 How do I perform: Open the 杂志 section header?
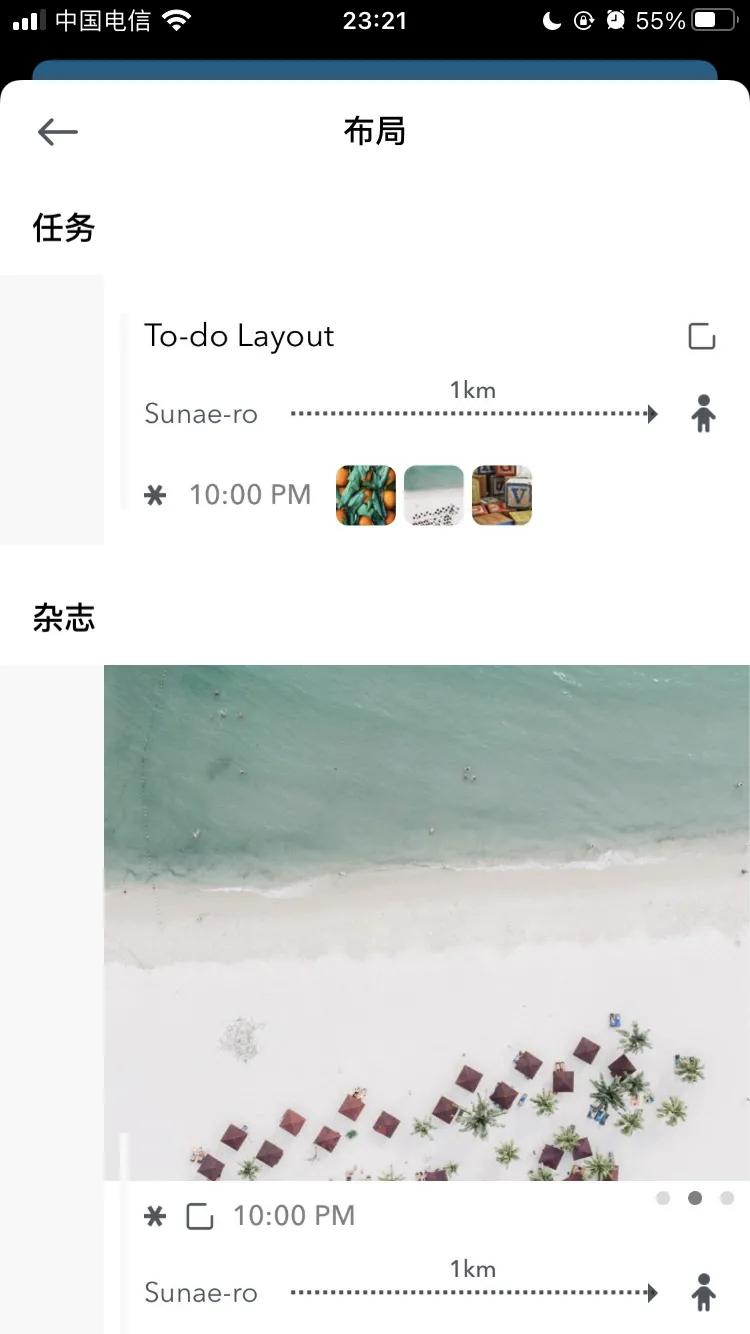click(63, 618)
